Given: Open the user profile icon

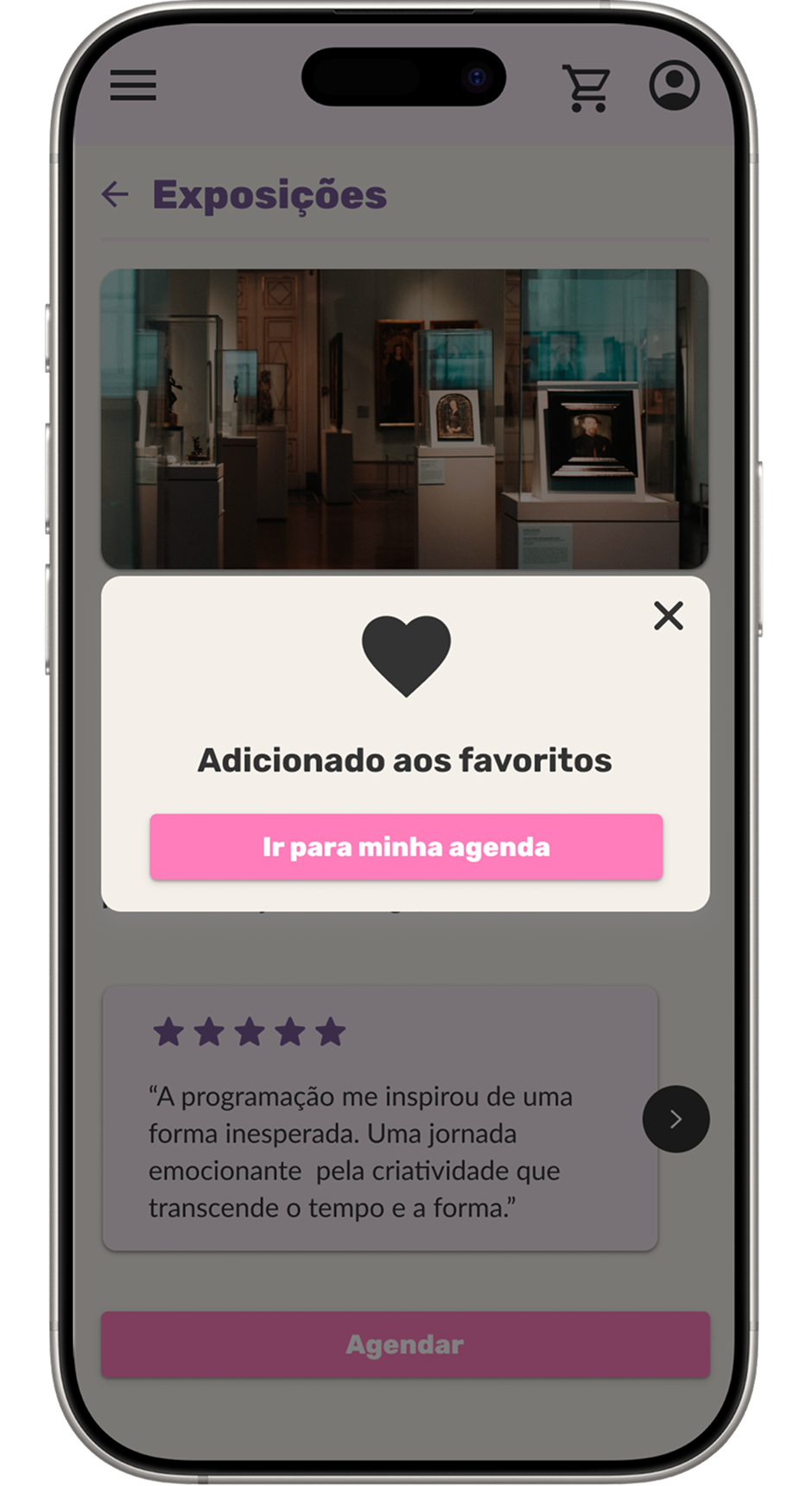Looking at the screenshot, I should 674,85.
